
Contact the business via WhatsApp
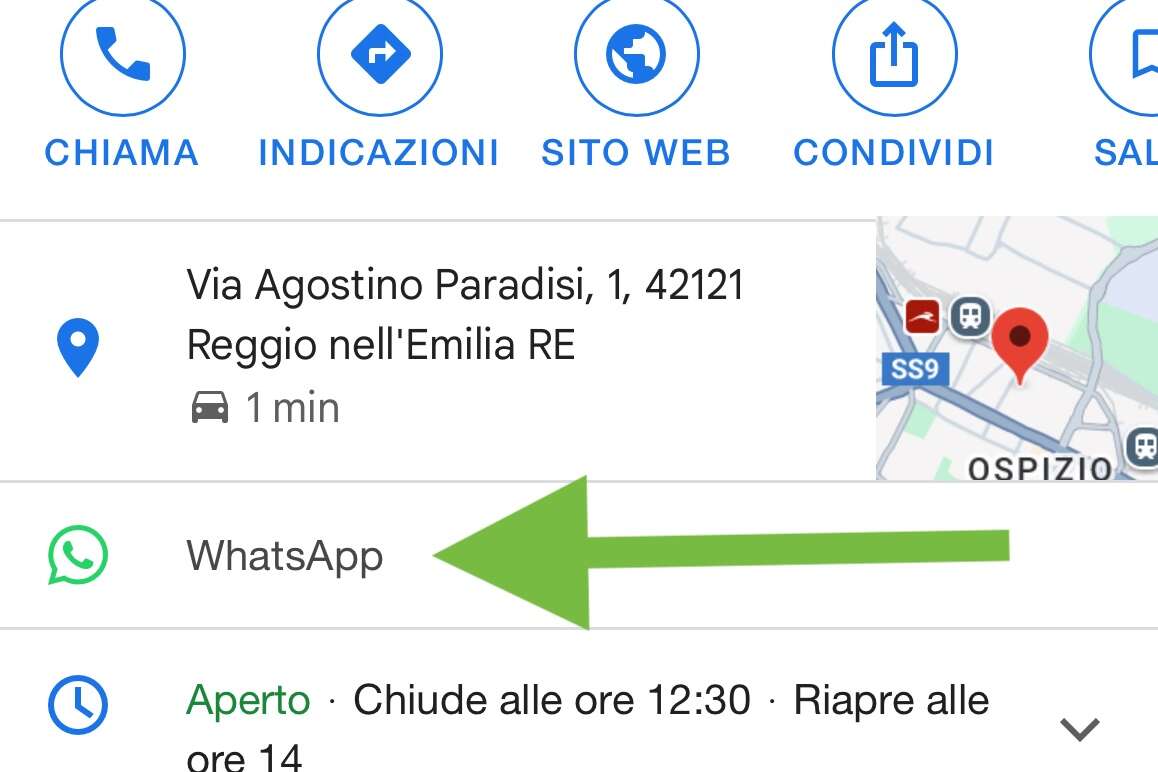tap(284, 556)
